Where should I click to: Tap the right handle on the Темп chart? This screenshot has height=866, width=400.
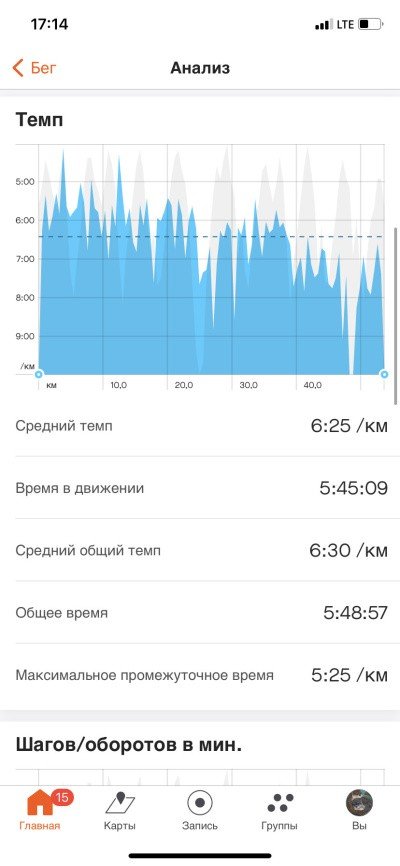[x=385, y=374]
